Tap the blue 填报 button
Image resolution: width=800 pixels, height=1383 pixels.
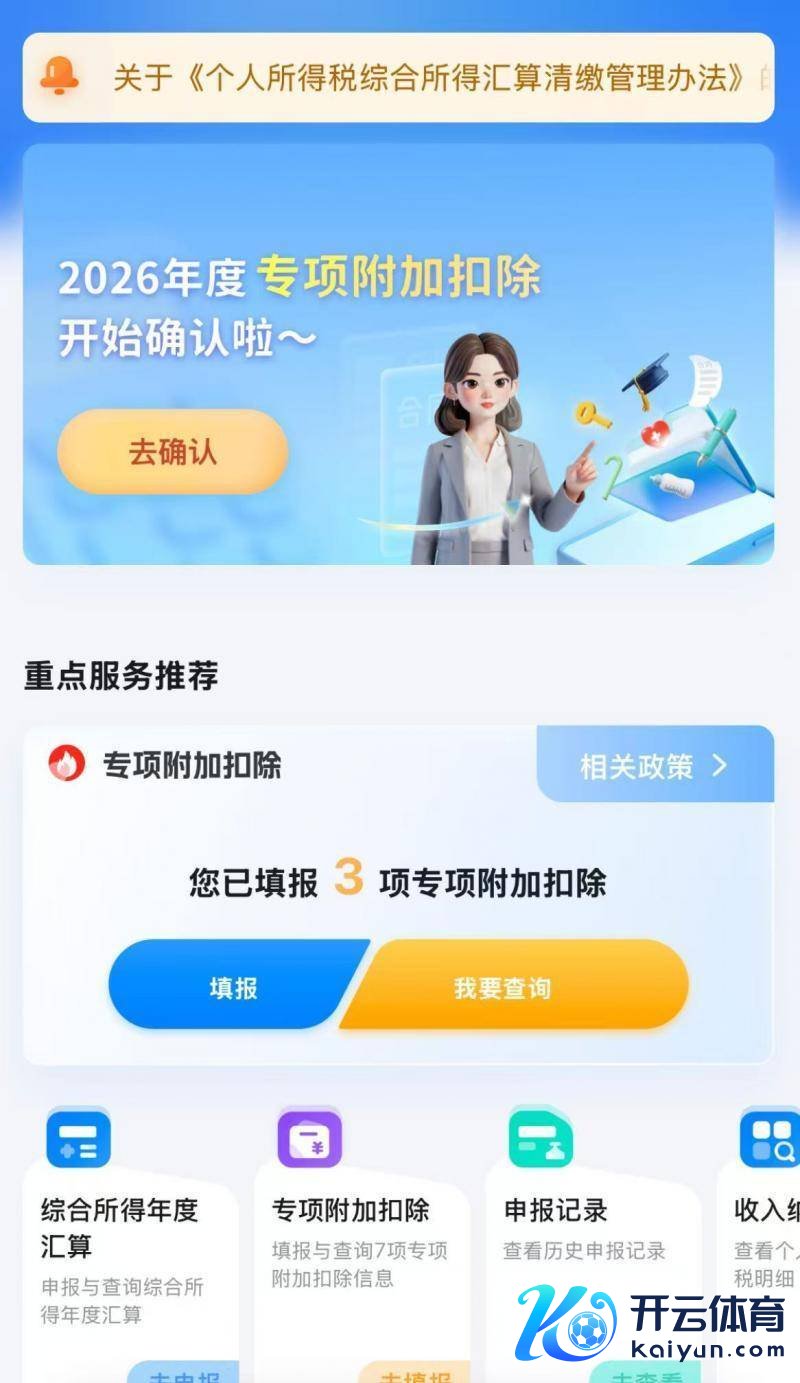point(233,987)
